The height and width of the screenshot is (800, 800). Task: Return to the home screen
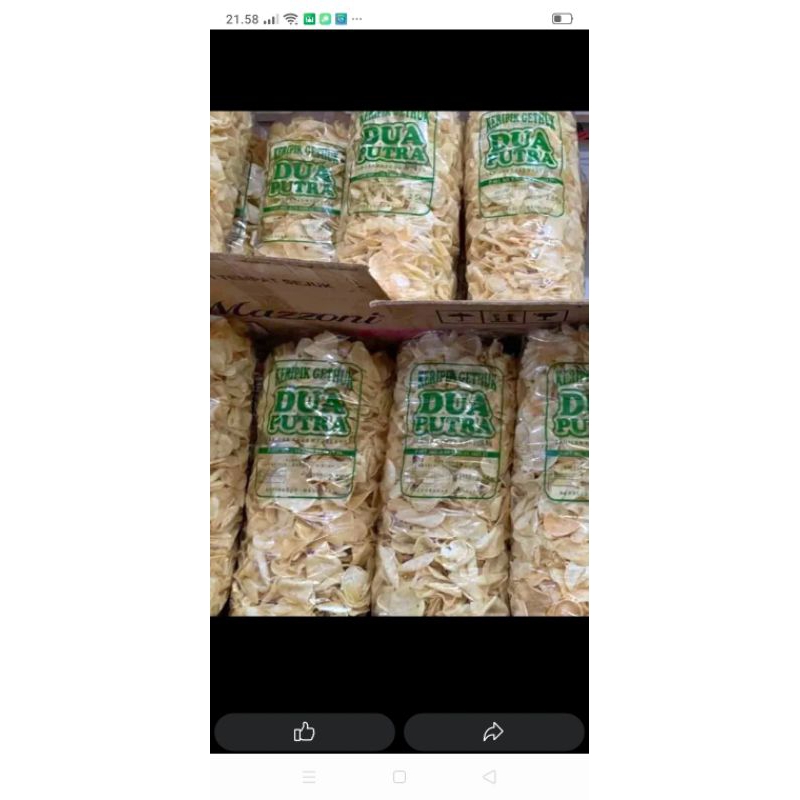tap(399, 777)
